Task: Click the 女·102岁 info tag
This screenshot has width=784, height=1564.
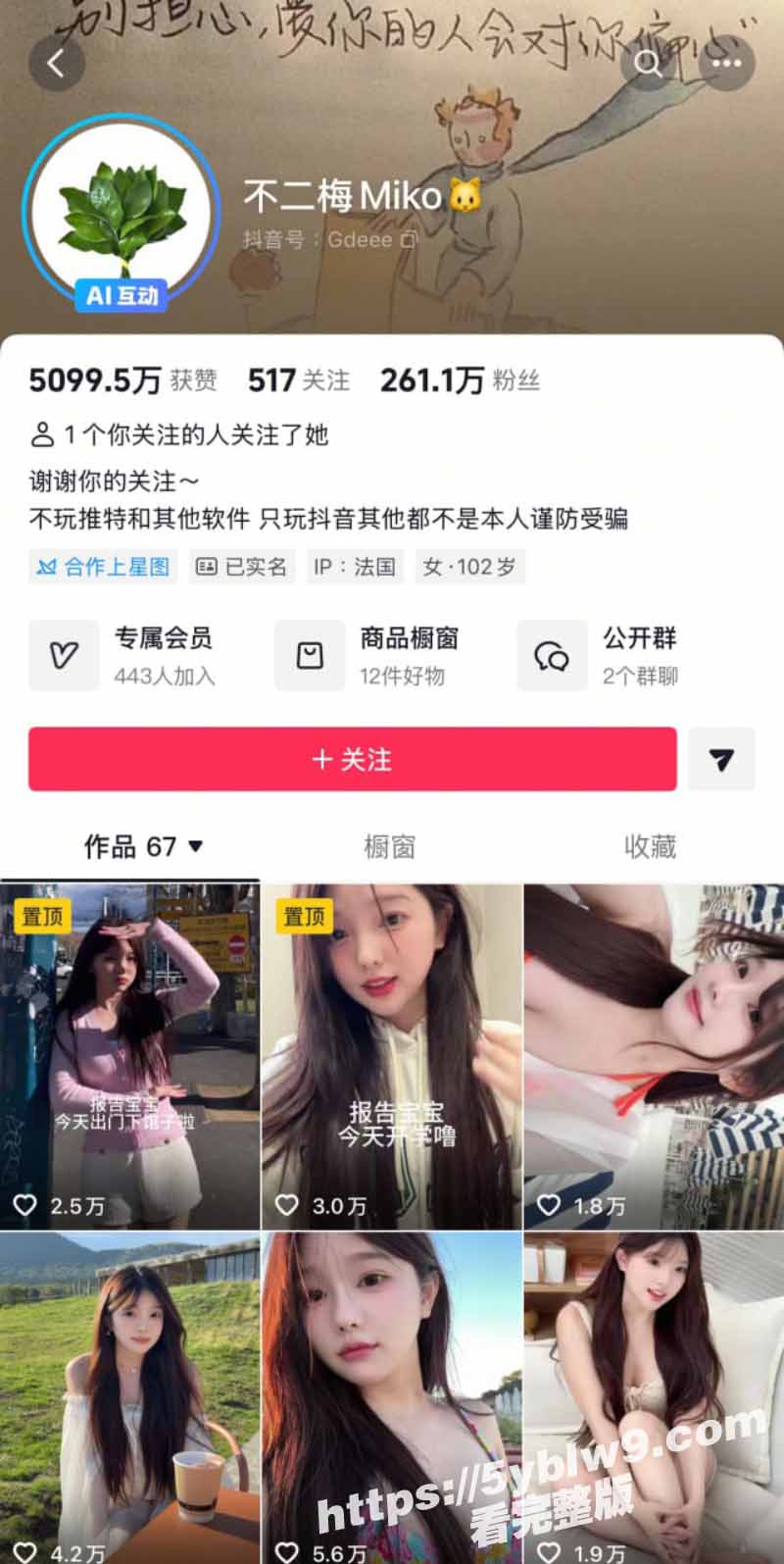Action: (469, 567)
